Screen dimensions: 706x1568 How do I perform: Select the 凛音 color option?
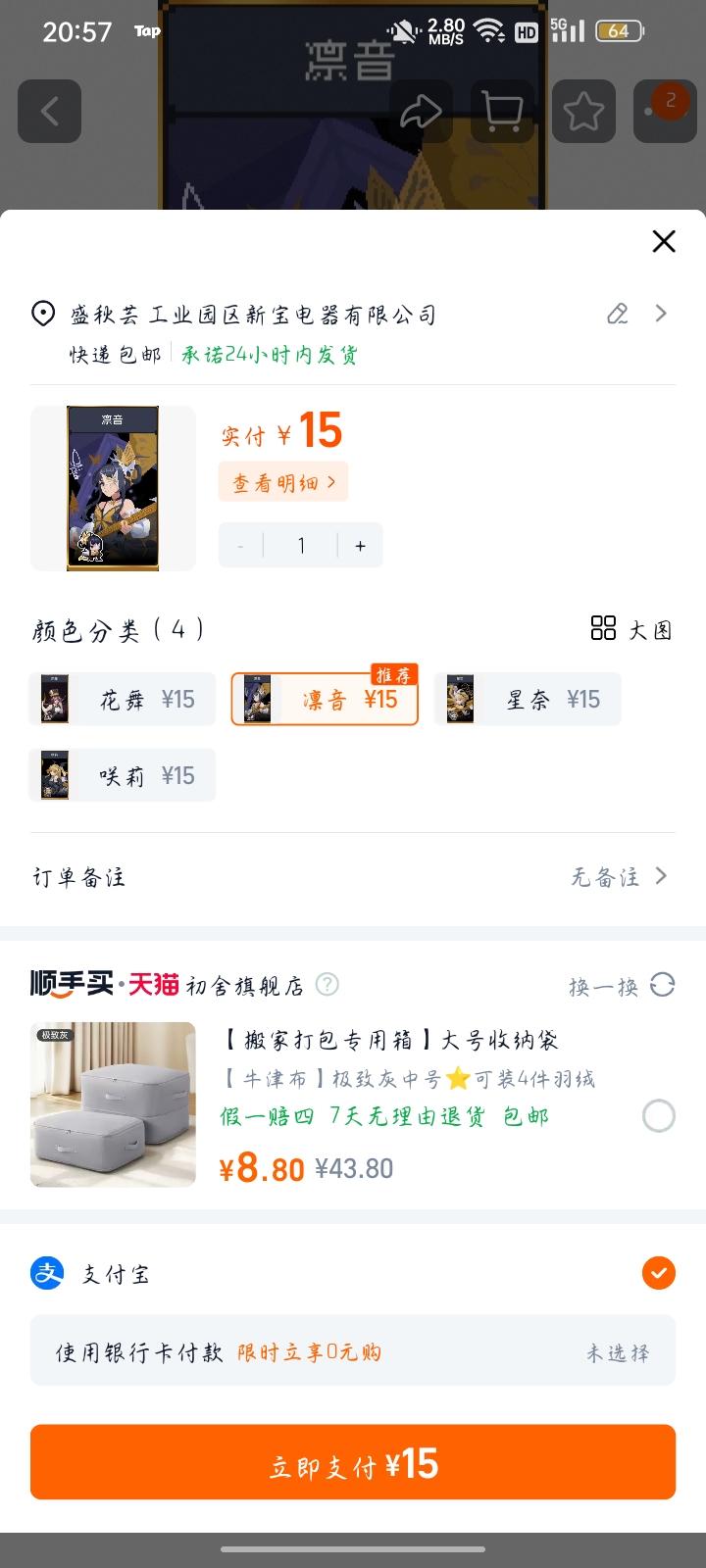click(x=325, y=700)
